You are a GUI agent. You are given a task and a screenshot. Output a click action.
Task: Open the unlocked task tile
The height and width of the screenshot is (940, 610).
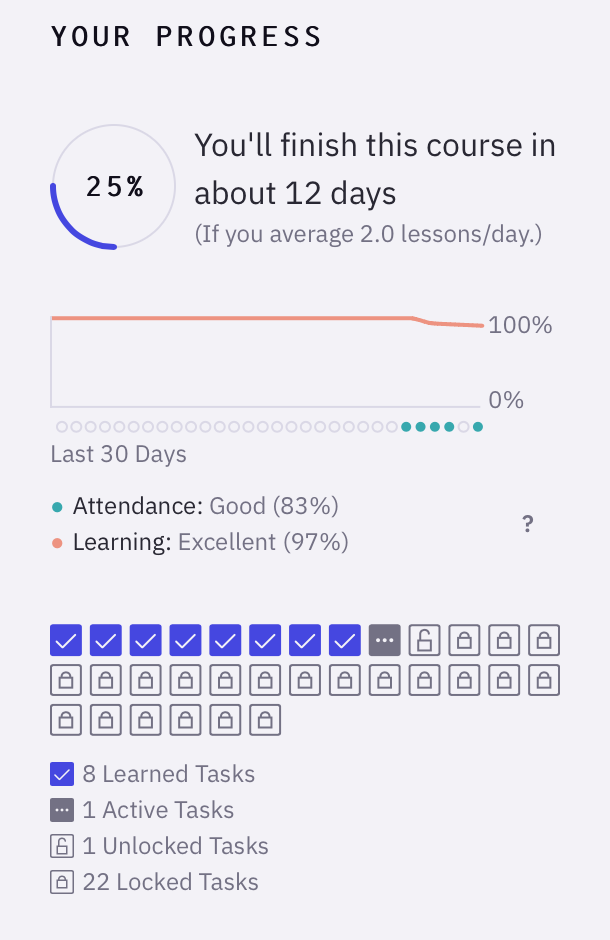click(425, 640)
